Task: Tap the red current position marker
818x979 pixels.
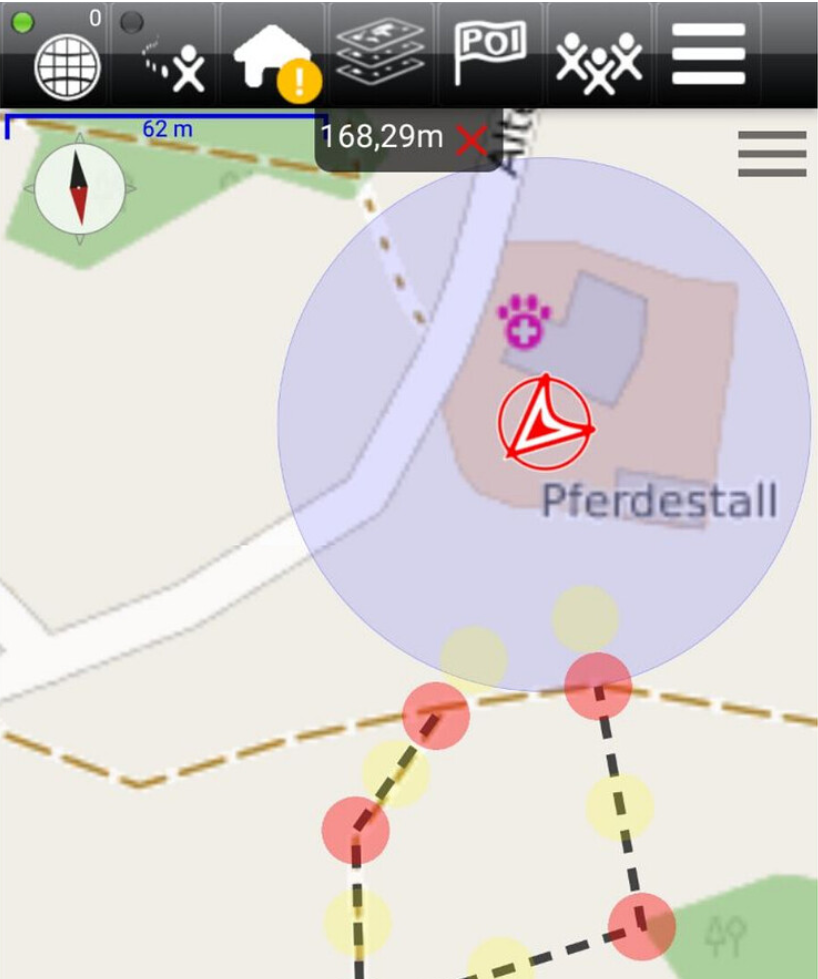Action: [x=545, y=423]
